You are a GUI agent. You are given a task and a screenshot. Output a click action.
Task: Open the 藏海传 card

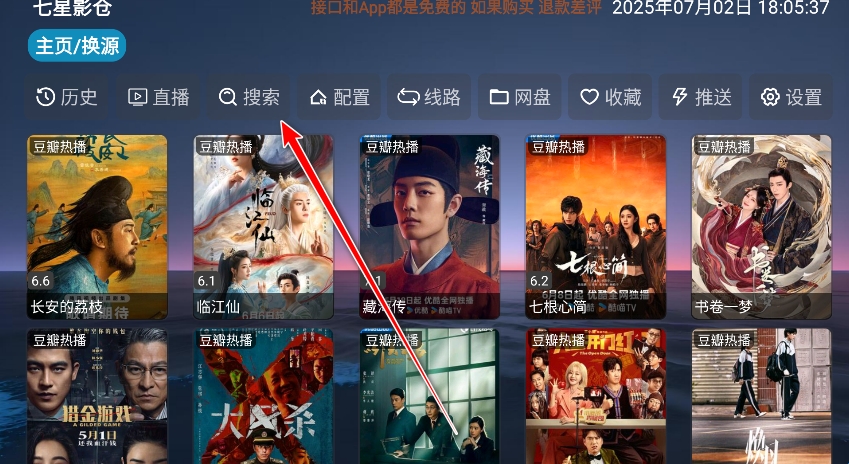[x=429, y=226]
